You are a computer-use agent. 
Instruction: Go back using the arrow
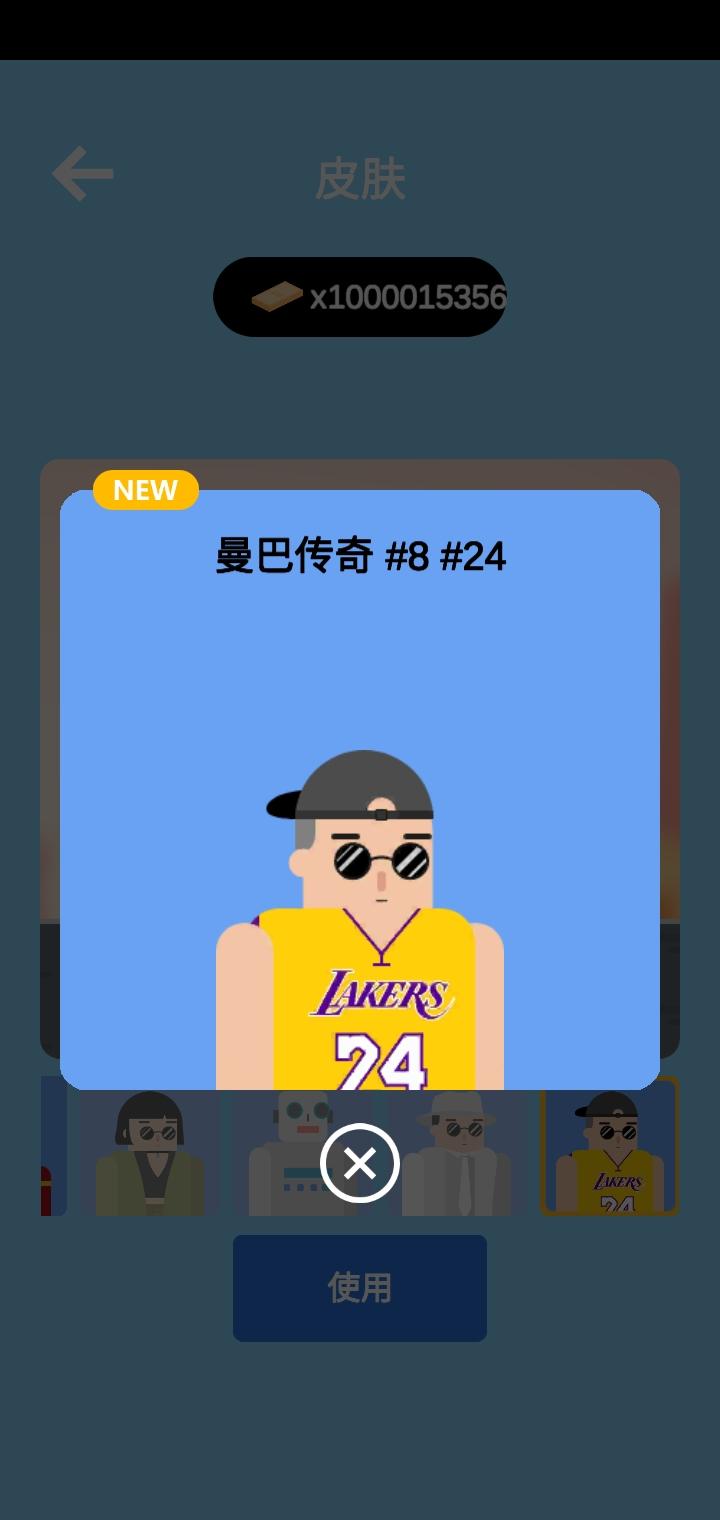pos(83,174)
